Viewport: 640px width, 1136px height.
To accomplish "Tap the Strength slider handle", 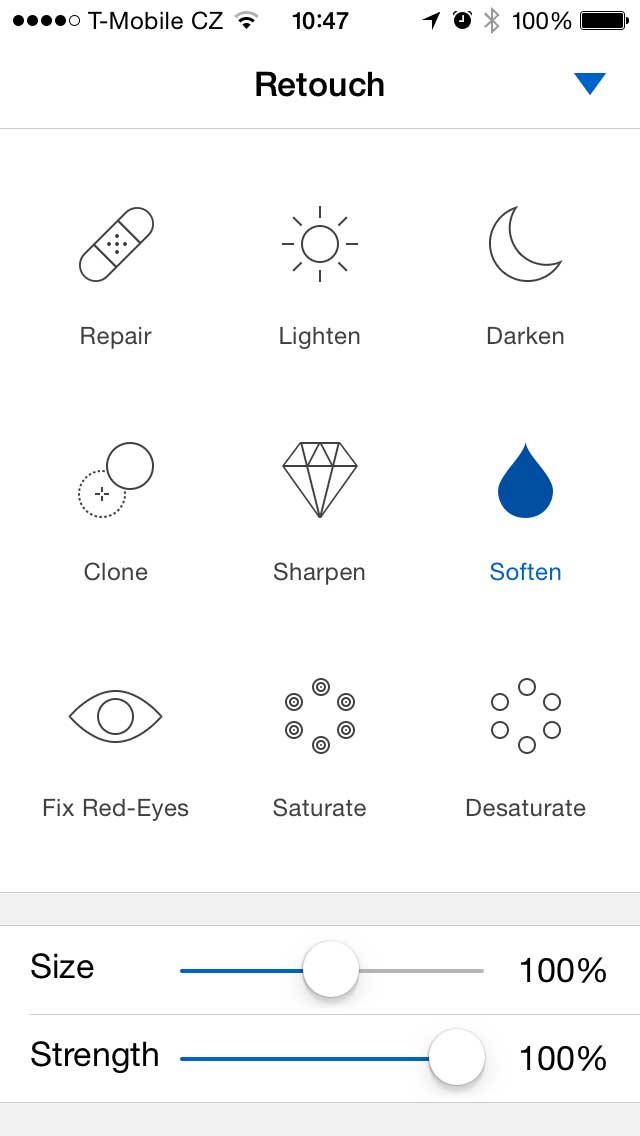I will click(457, 1058).
